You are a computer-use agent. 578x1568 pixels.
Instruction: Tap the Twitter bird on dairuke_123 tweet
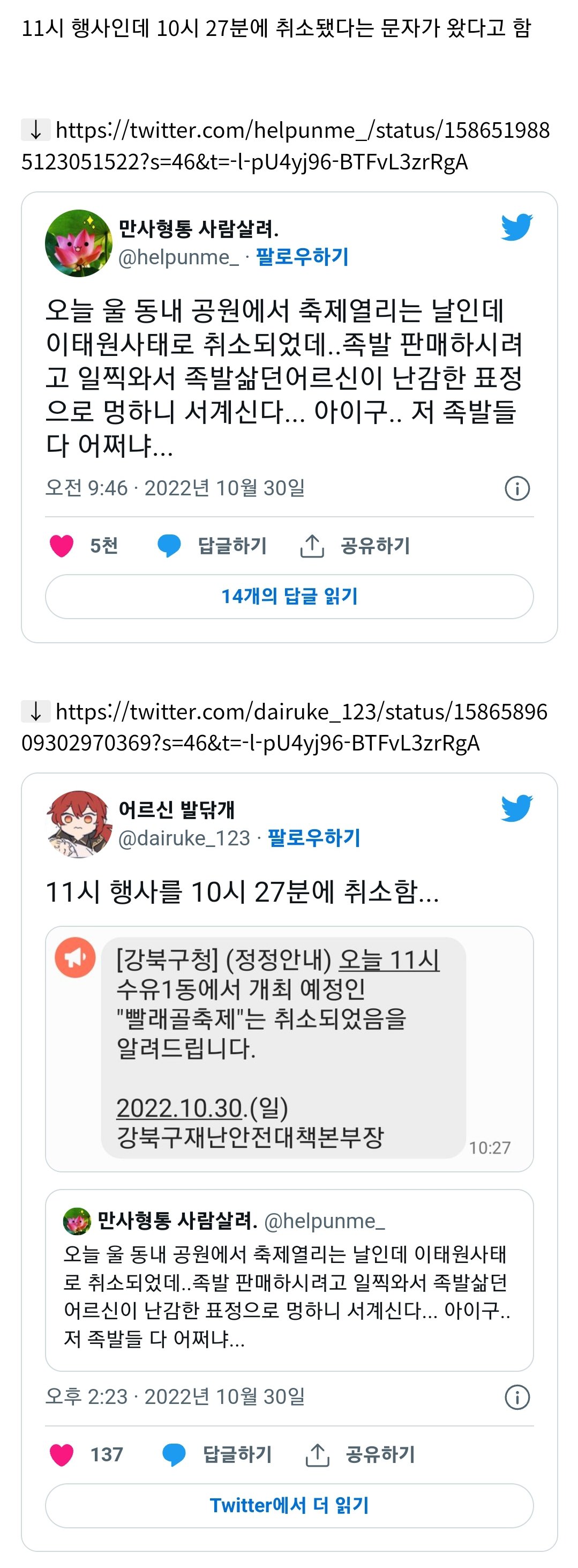[516, 808]
